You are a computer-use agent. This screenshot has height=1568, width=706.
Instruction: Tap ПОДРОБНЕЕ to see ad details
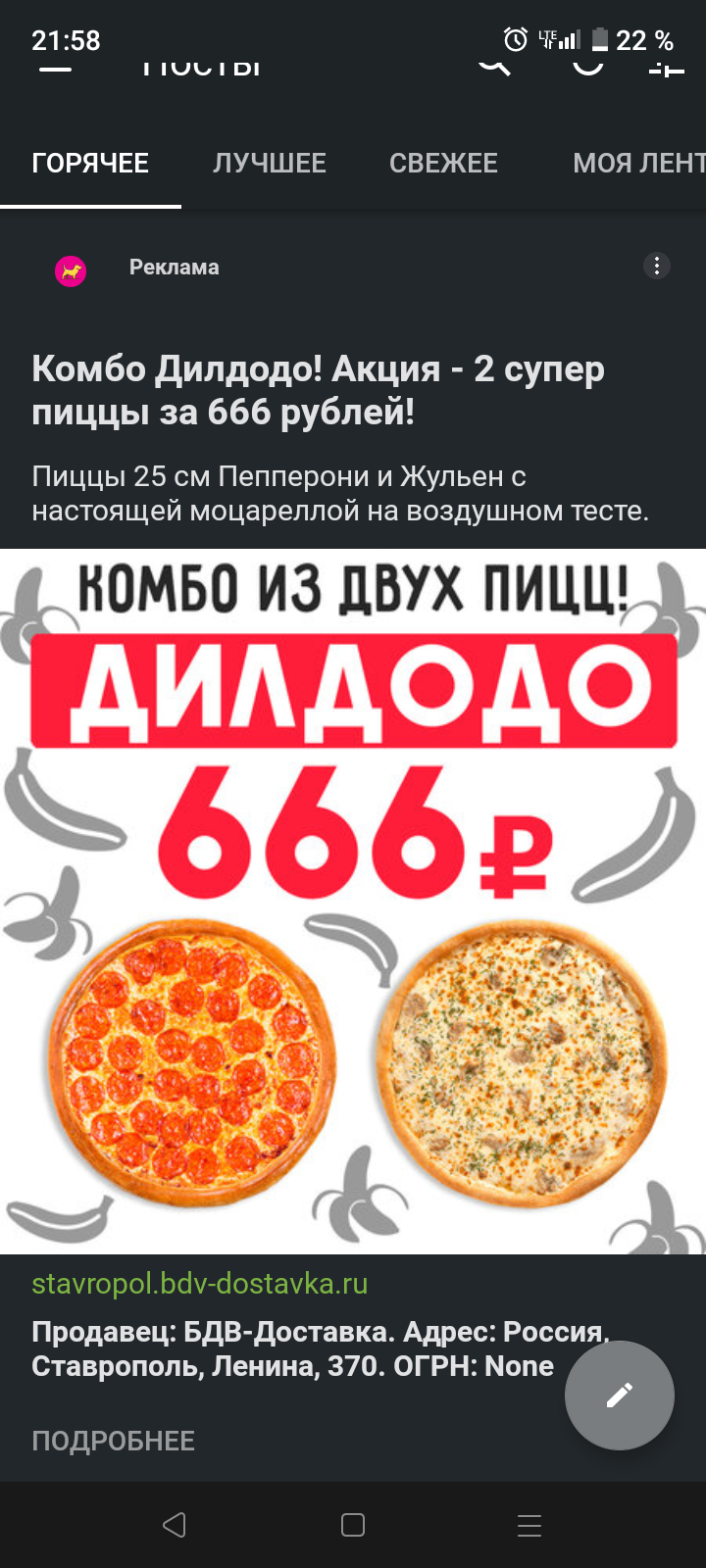pos(114,1441)
